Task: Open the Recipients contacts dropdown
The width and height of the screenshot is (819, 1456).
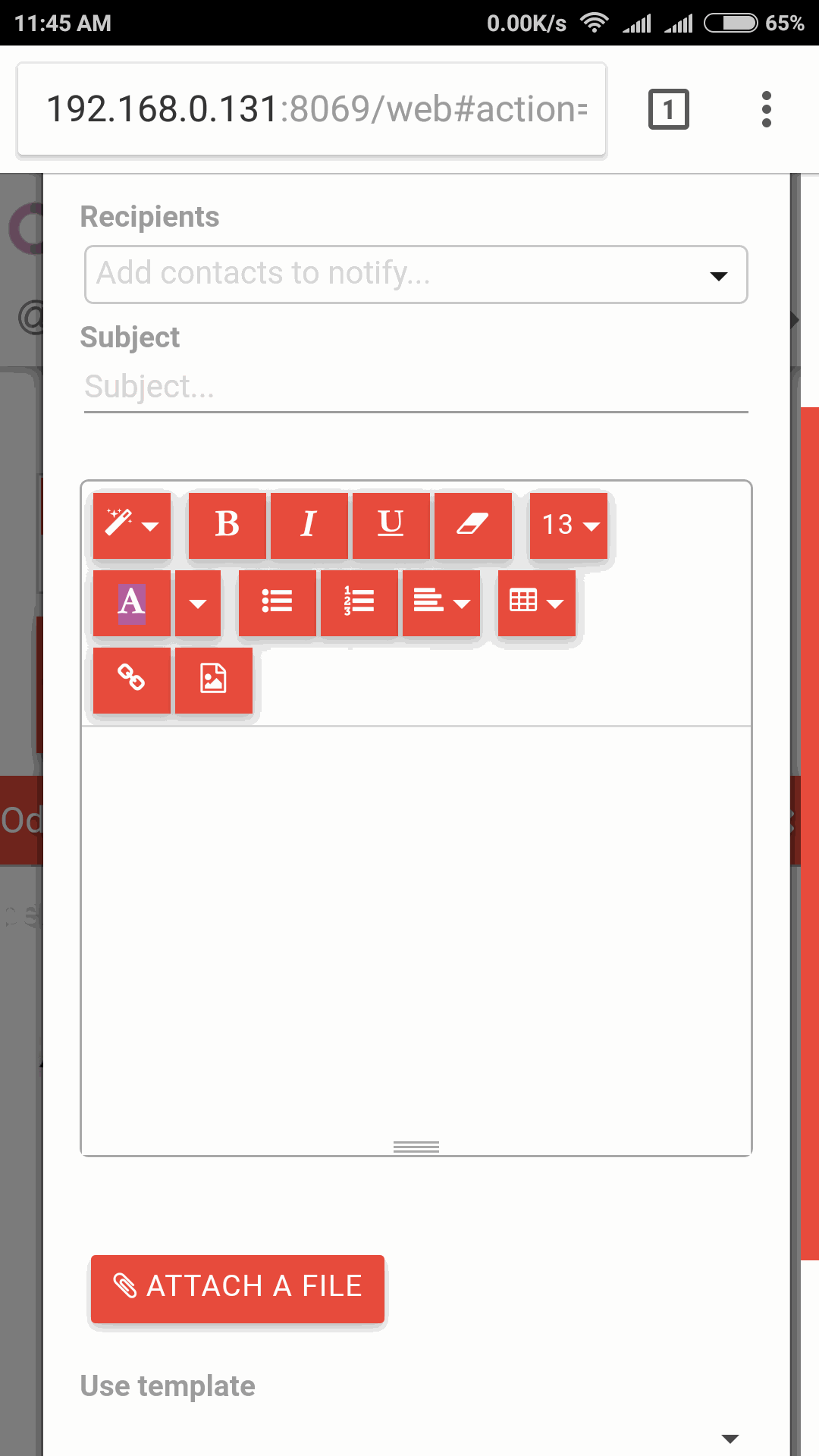Action: (416, 274)
